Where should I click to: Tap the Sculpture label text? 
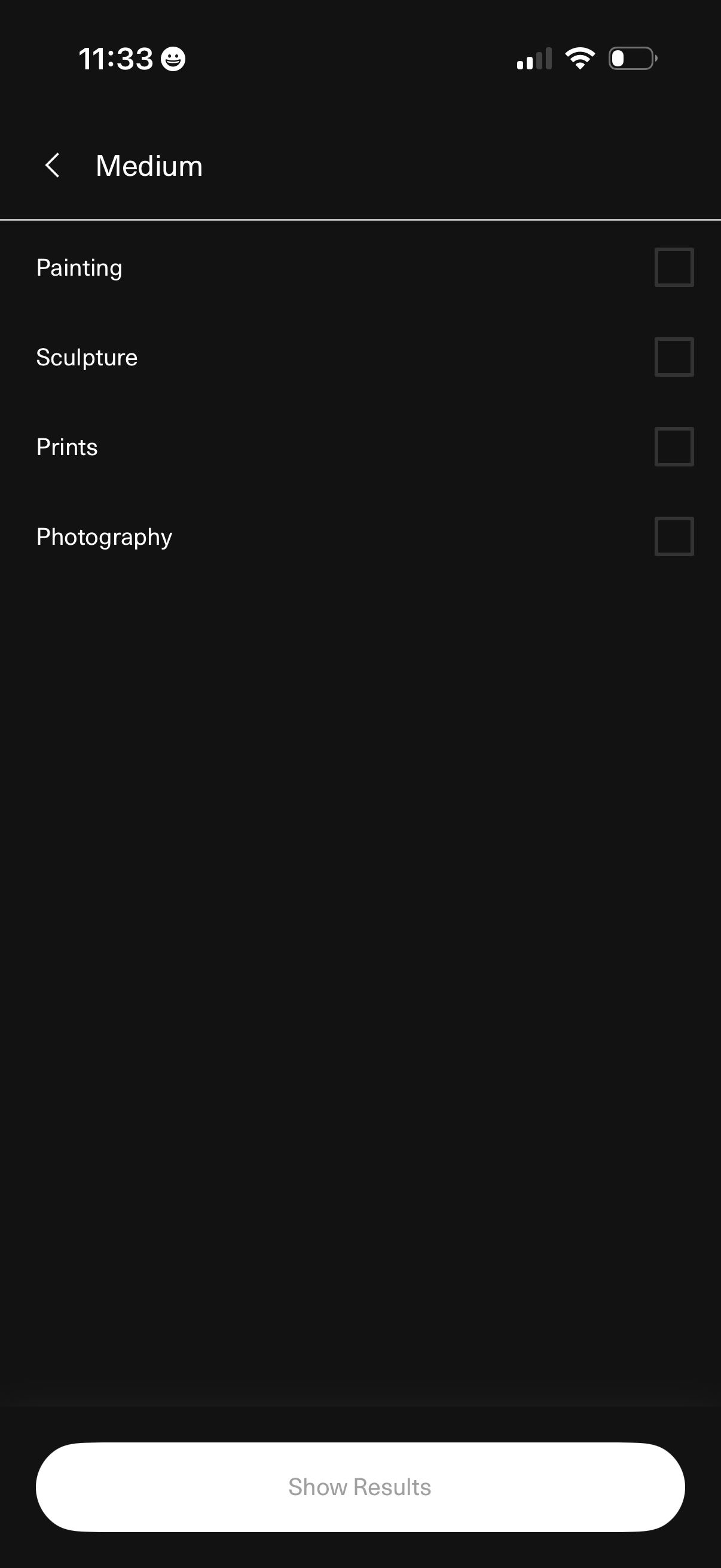[x=87, y=358]
